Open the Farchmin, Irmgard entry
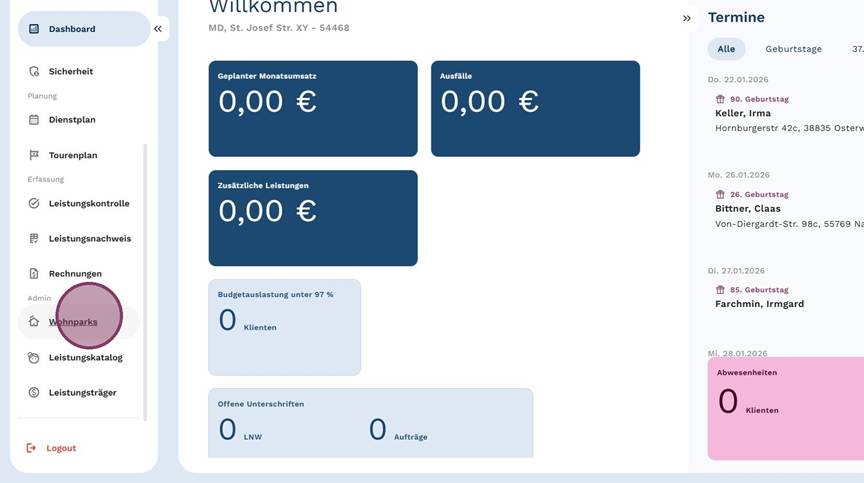Viewport: 864px width, 483px height. click(x=759, y=303)
